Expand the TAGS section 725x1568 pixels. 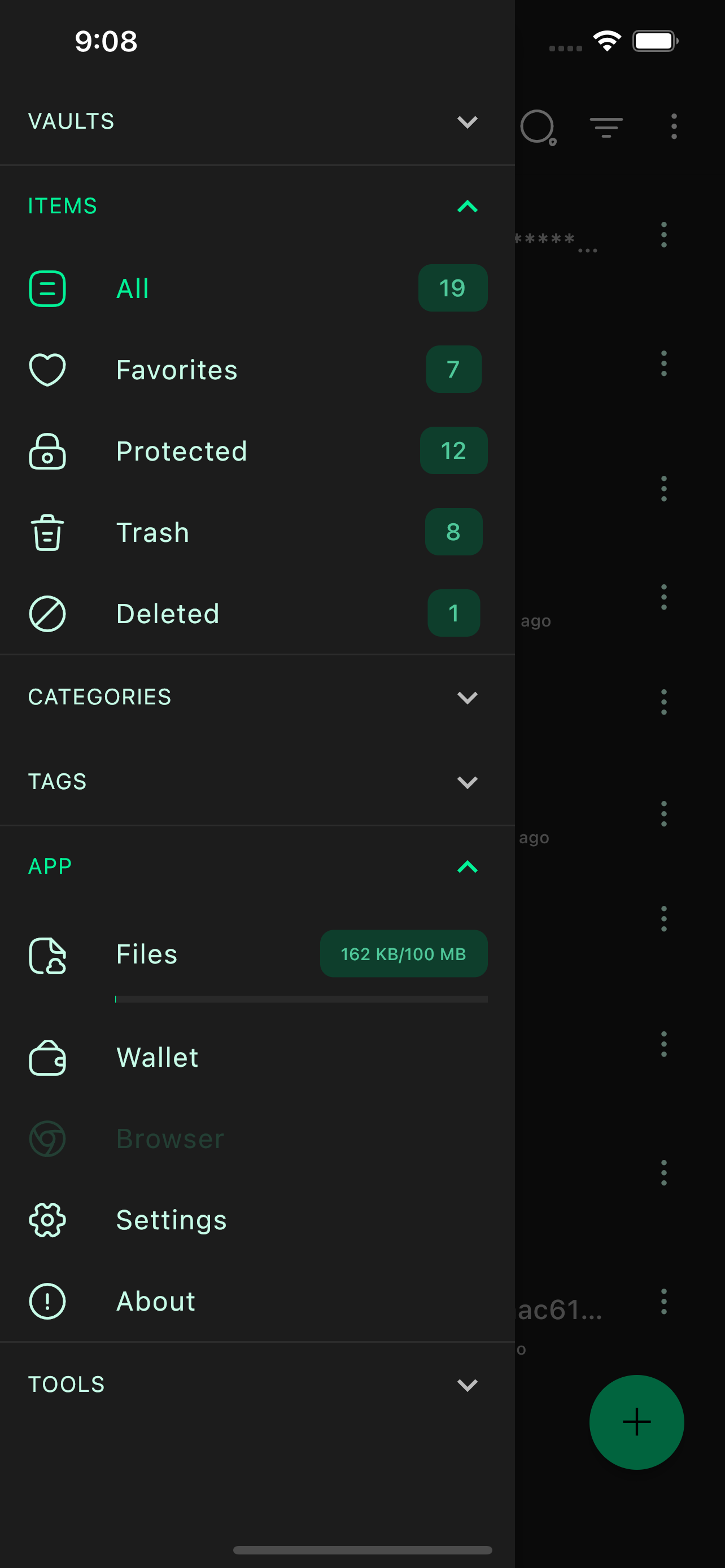click(468, 782)
